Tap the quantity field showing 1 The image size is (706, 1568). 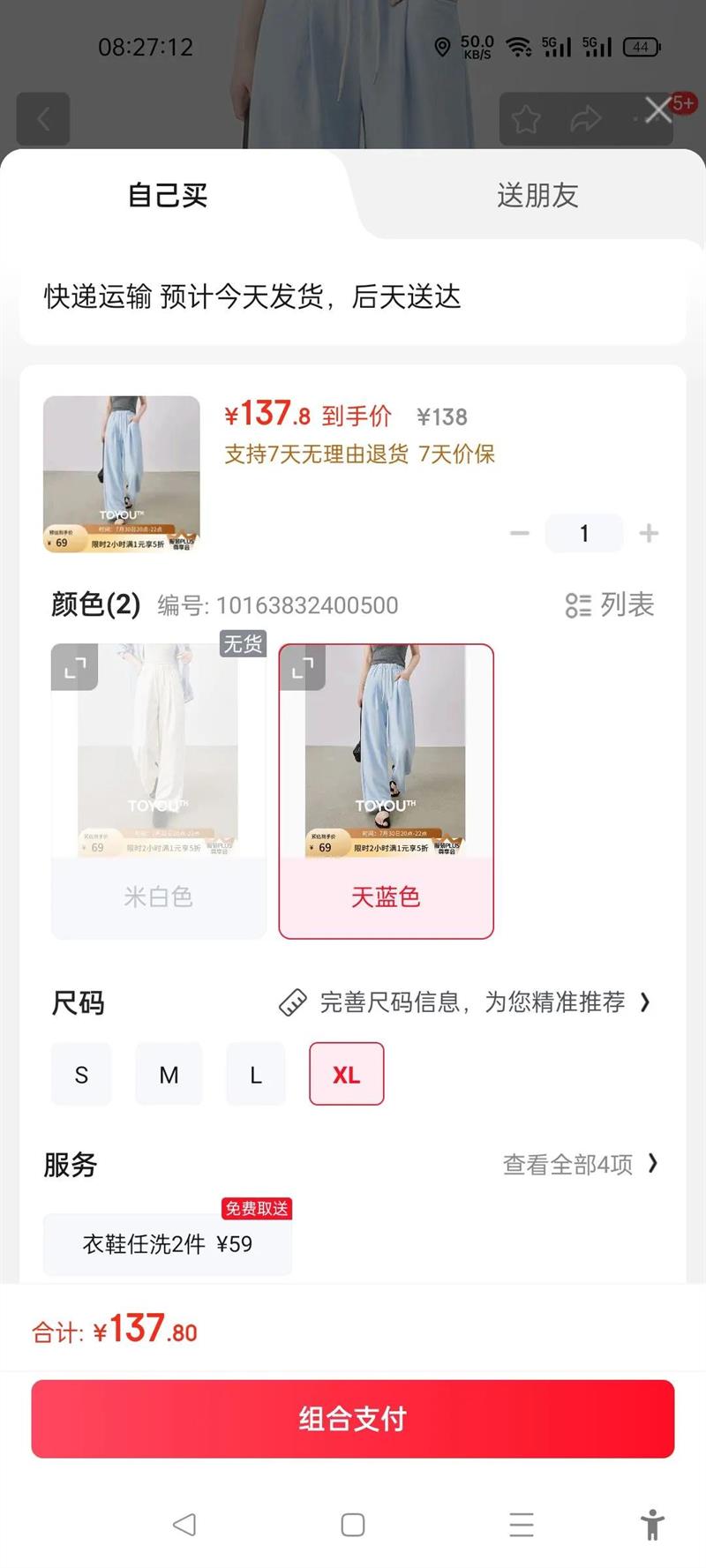pyautogui.click(x=584, y=533)
